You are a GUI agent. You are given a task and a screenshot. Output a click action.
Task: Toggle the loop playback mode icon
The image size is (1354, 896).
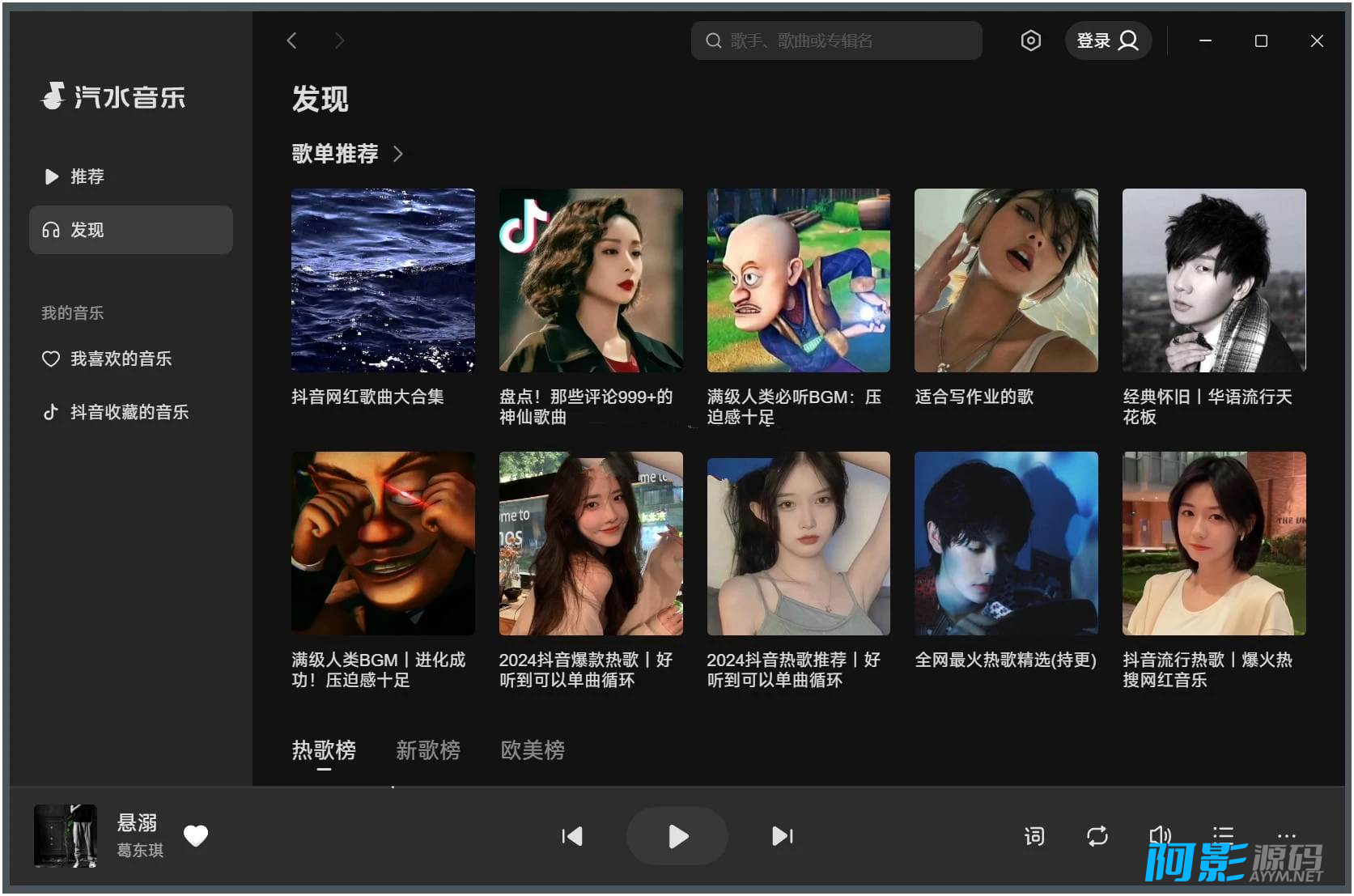(x=1097, y=836)
